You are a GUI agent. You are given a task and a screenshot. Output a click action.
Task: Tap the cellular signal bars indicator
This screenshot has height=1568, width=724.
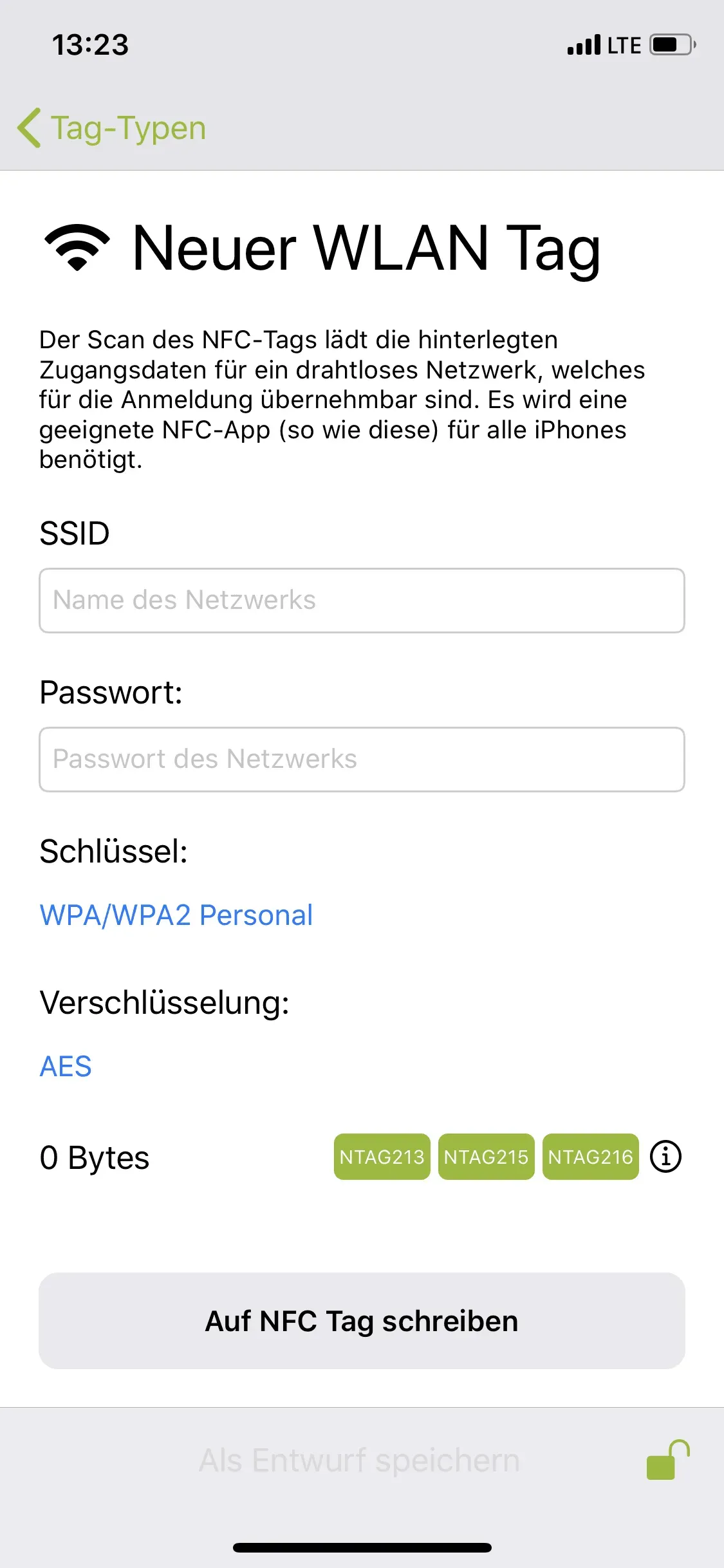pyautogui.click(x=582, y=44)
